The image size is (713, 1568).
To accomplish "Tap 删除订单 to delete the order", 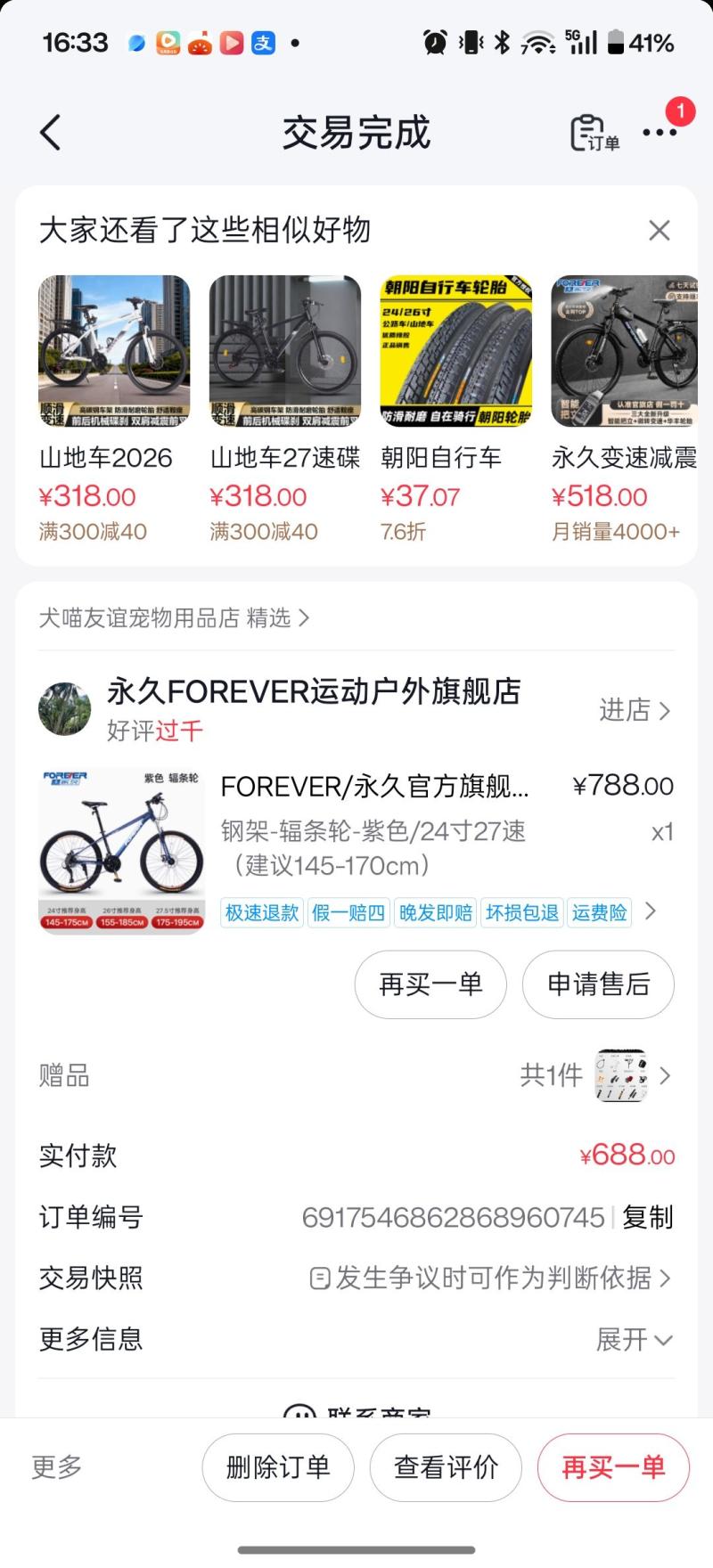I will 278,1467.
